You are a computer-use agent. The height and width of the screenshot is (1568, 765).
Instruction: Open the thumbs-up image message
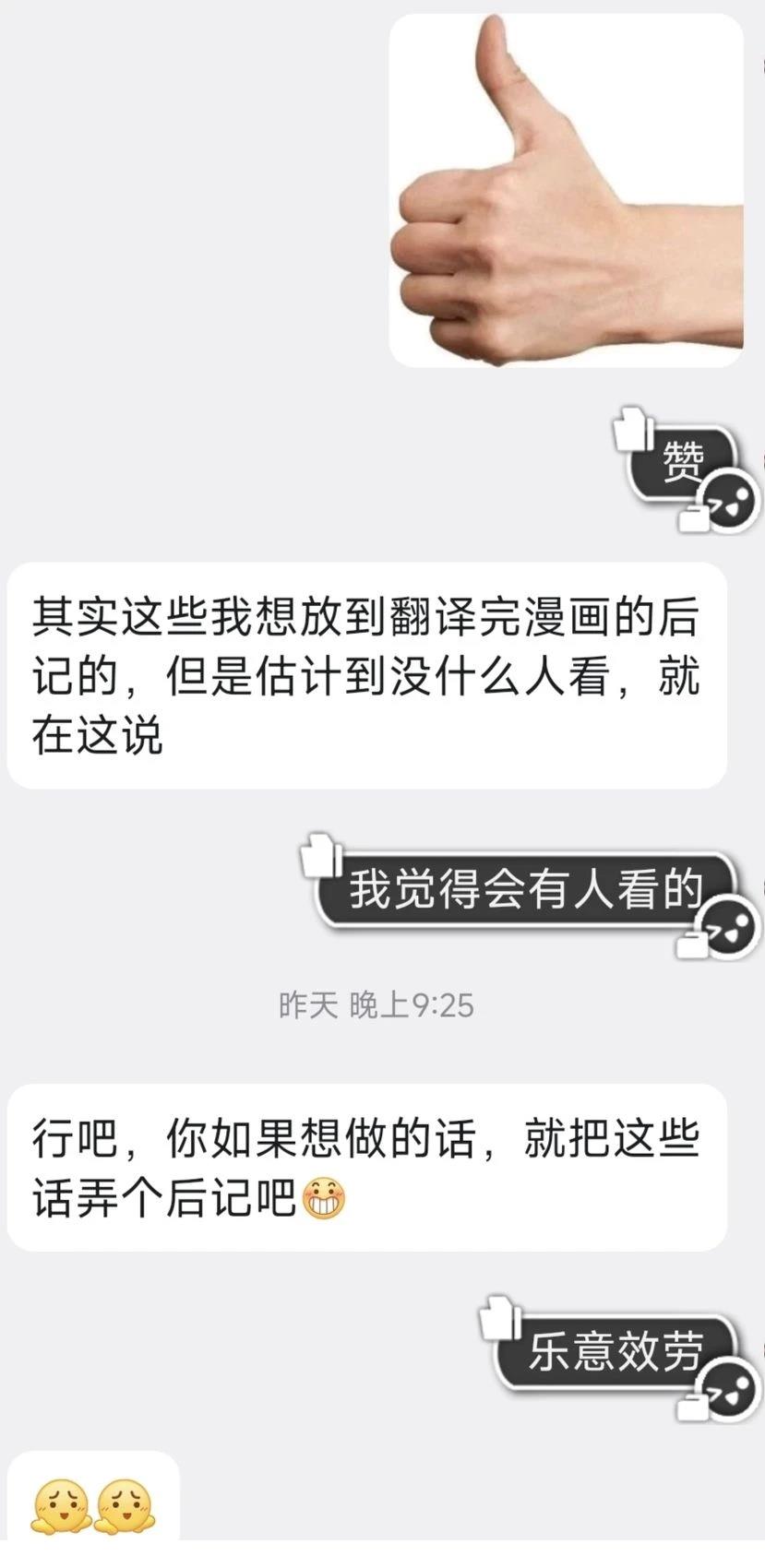click(x=567, y=191)
